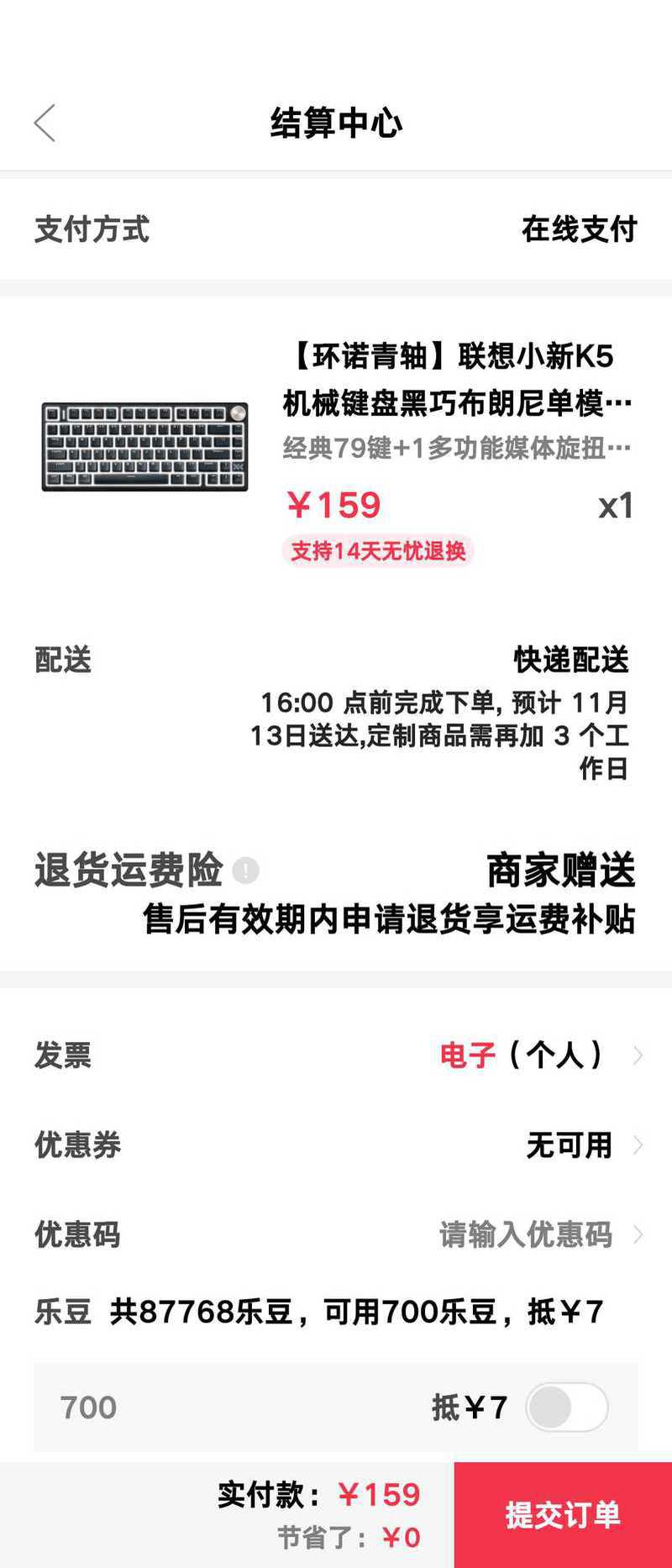
Task: Submit the order with 提交订单
Action: (x=563, y=1514)
